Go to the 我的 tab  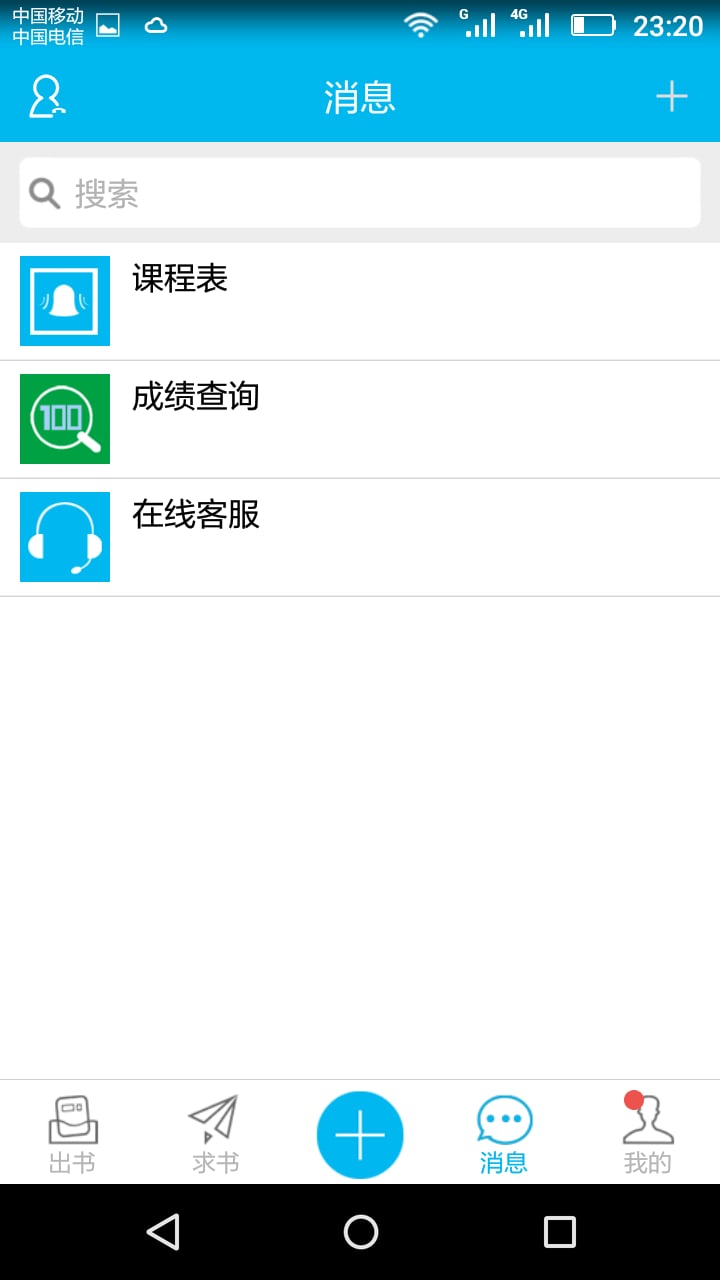647,1134
